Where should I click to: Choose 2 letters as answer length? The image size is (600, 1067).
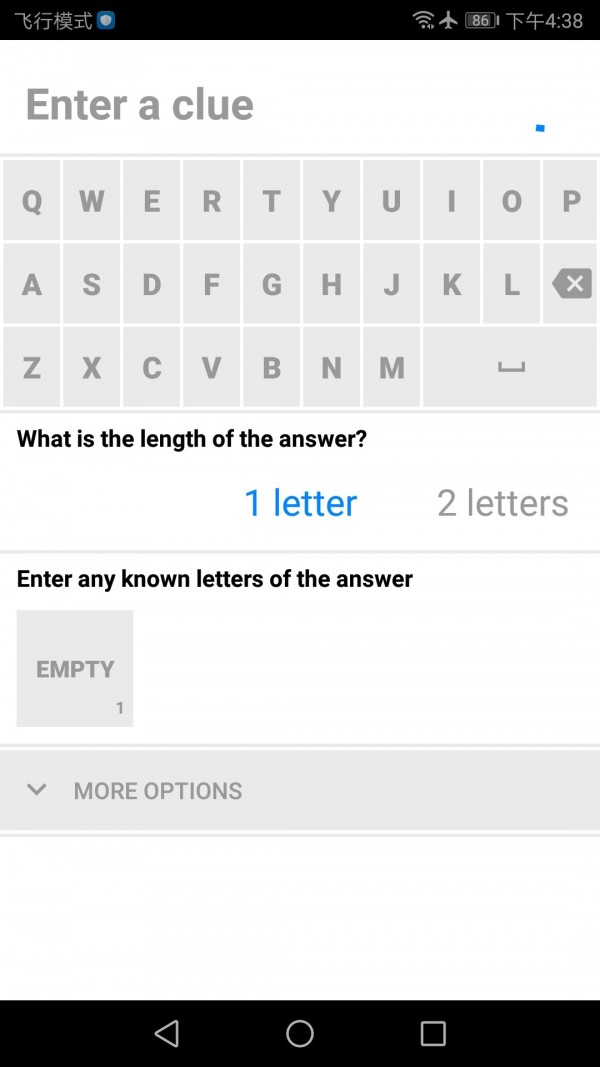point(502,503)
